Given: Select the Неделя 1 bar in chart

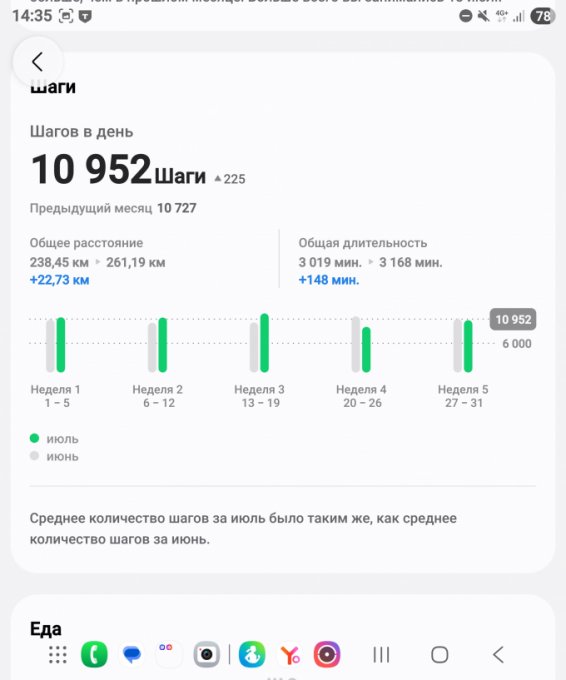Looking at the screenshot, I should click(x=56, y=345).
